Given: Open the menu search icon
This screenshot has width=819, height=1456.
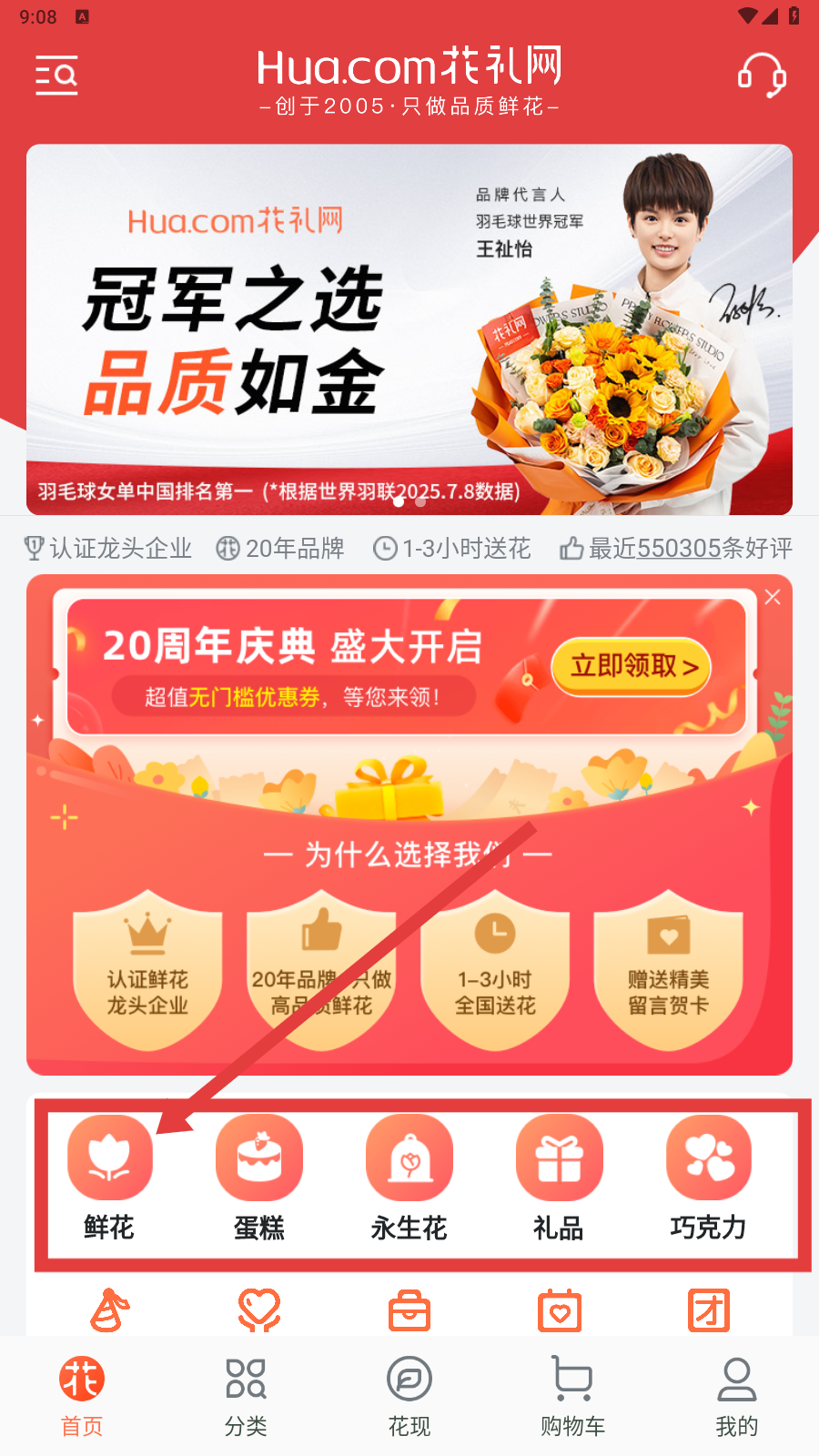Looking at the screenshot, I should click(x=56, y=75).
